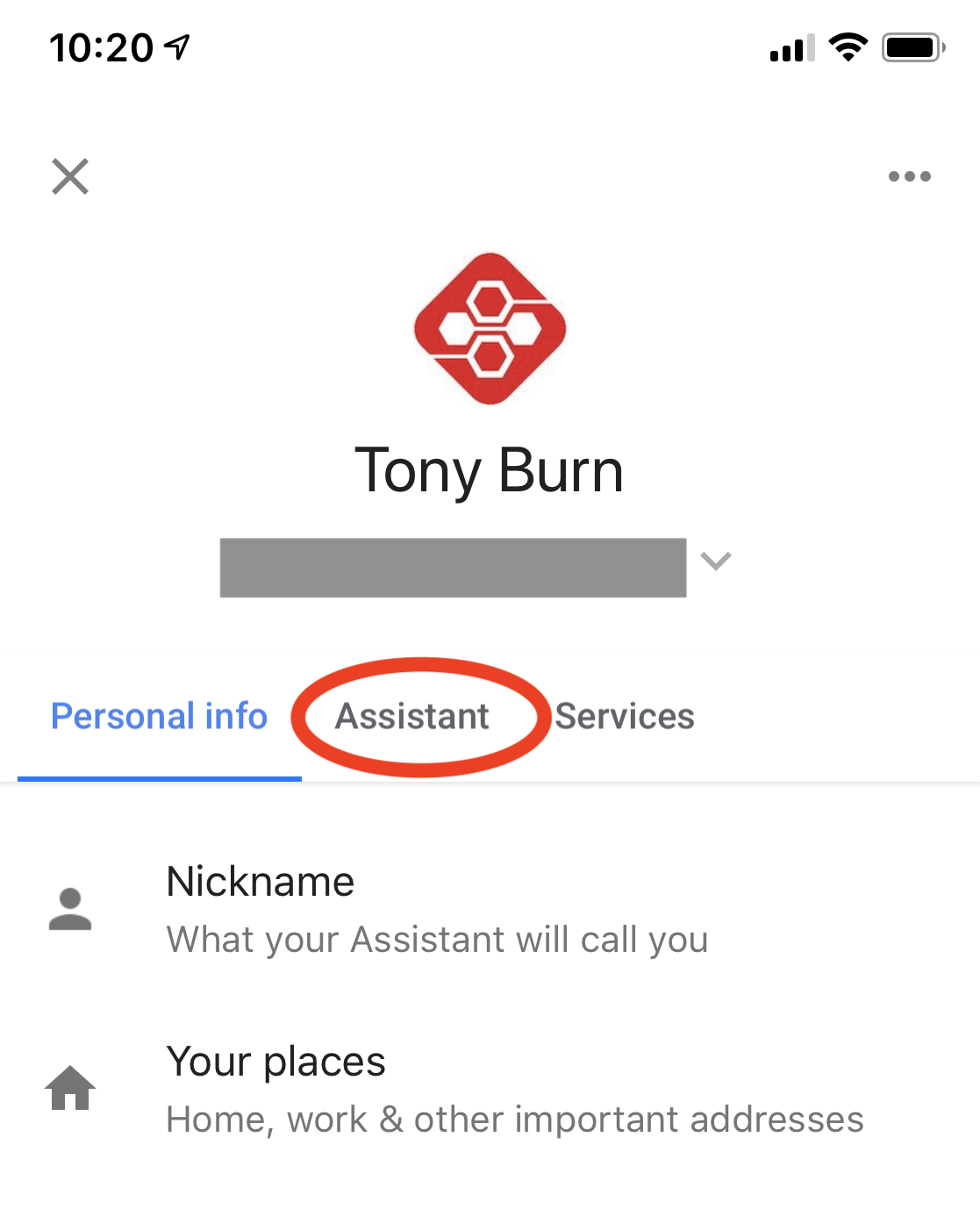The image size is (980, 1216).
Task: Open Your places addresses
Action: point(514,1090)
